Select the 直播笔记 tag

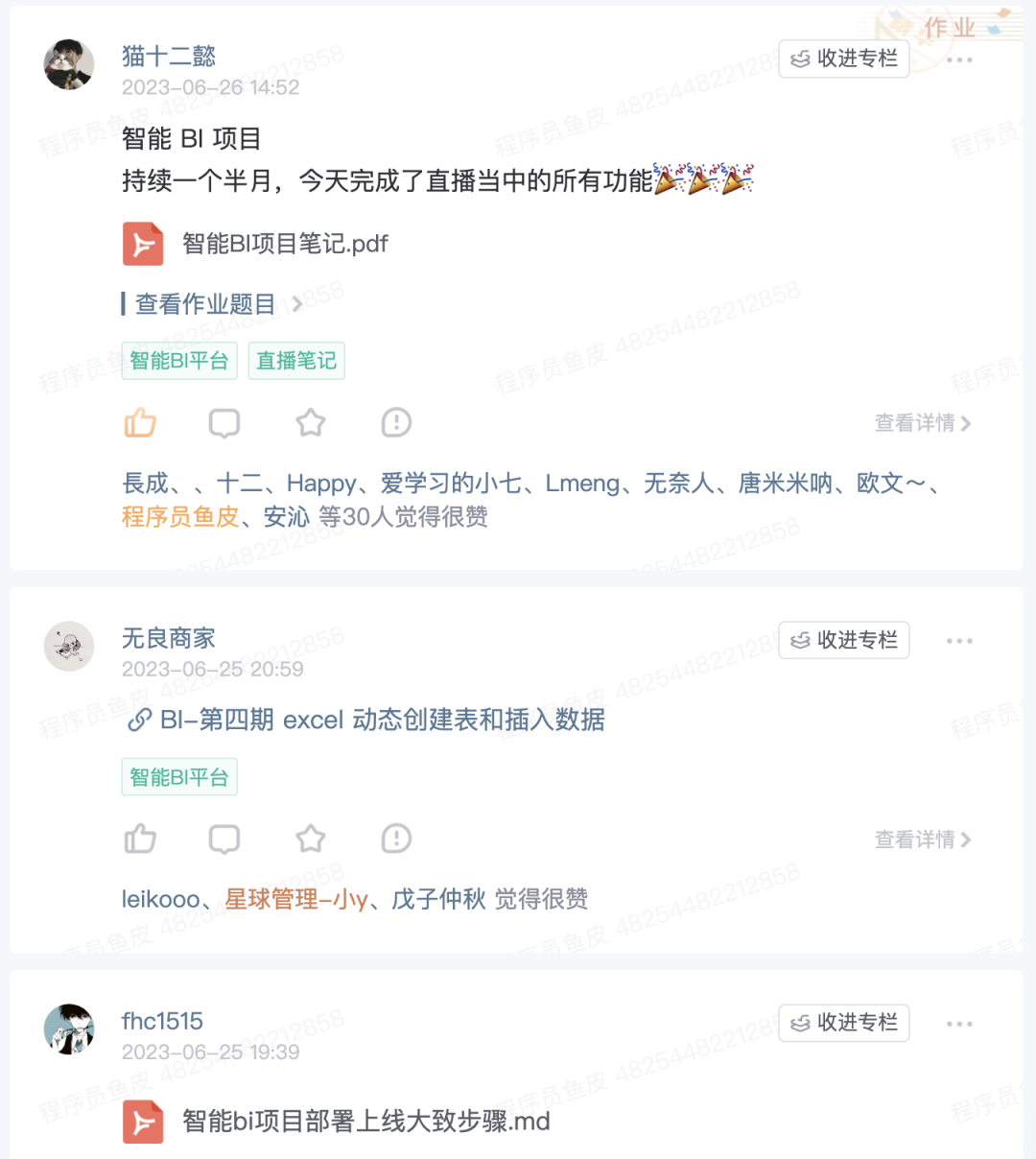pyautogui.click(x=296, y=361)
